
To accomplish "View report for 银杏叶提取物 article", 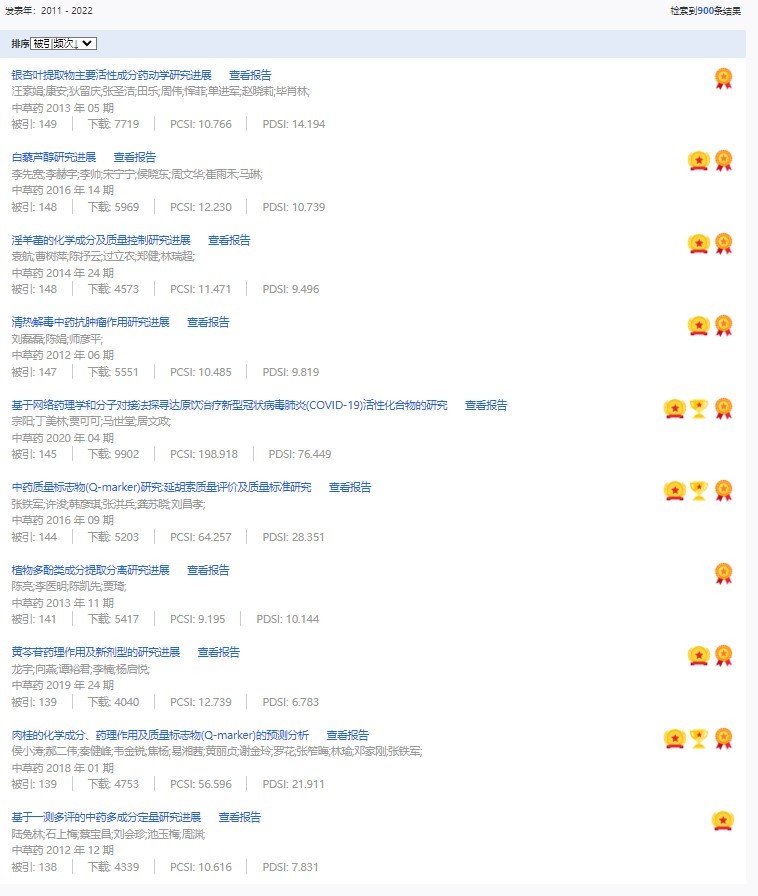I will click(x=250, y=75).
